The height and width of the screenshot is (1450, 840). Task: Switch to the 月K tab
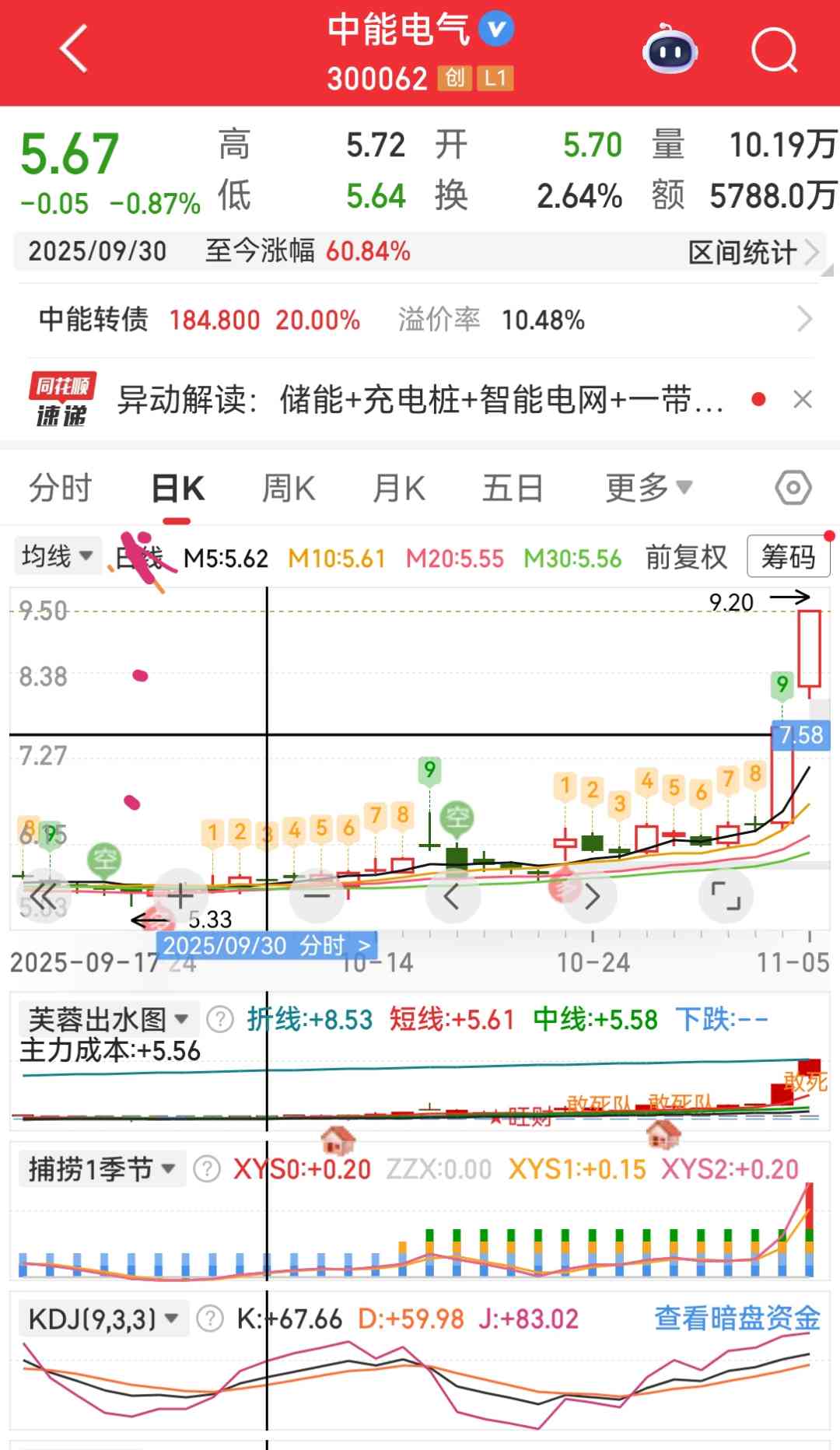(399, 489)
